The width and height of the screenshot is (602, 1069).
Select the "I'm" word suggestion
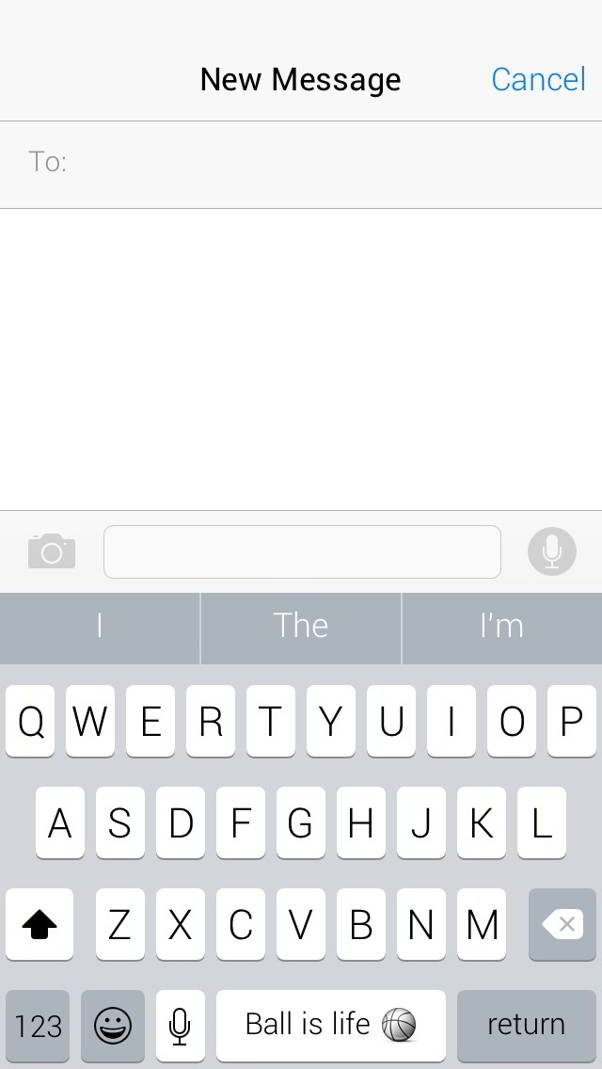pyautogui.click(x=502, y=627)
